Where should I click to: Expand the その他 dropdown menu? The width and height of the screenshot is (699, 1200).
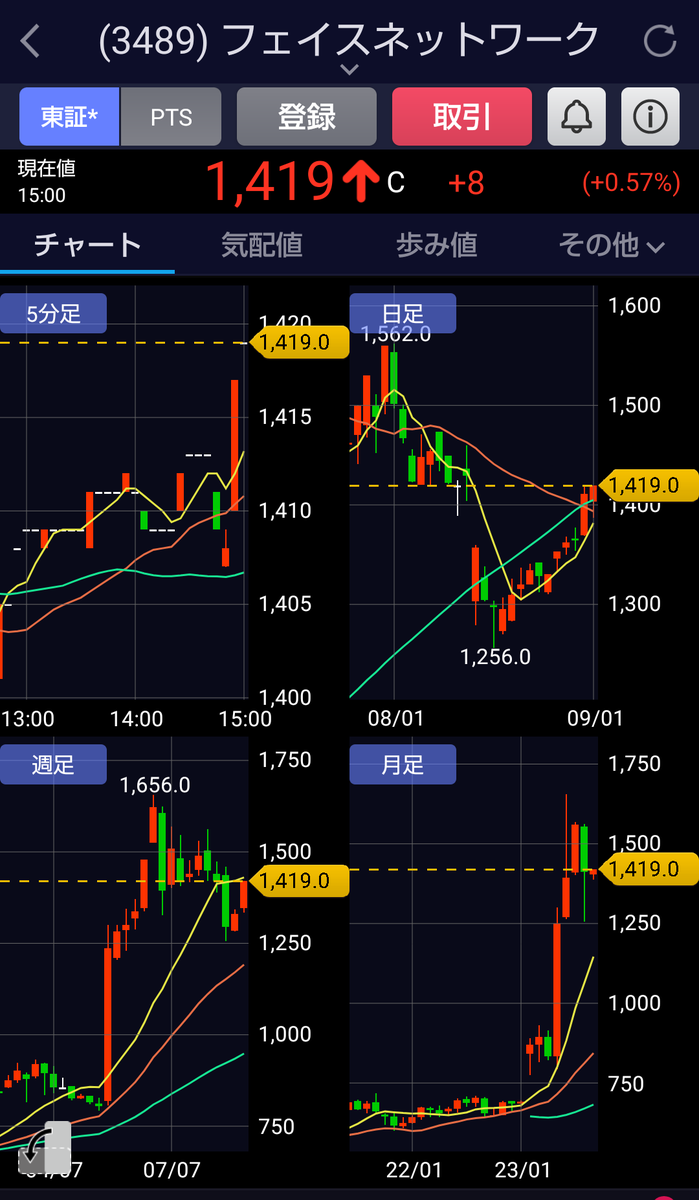click(612, 245)
